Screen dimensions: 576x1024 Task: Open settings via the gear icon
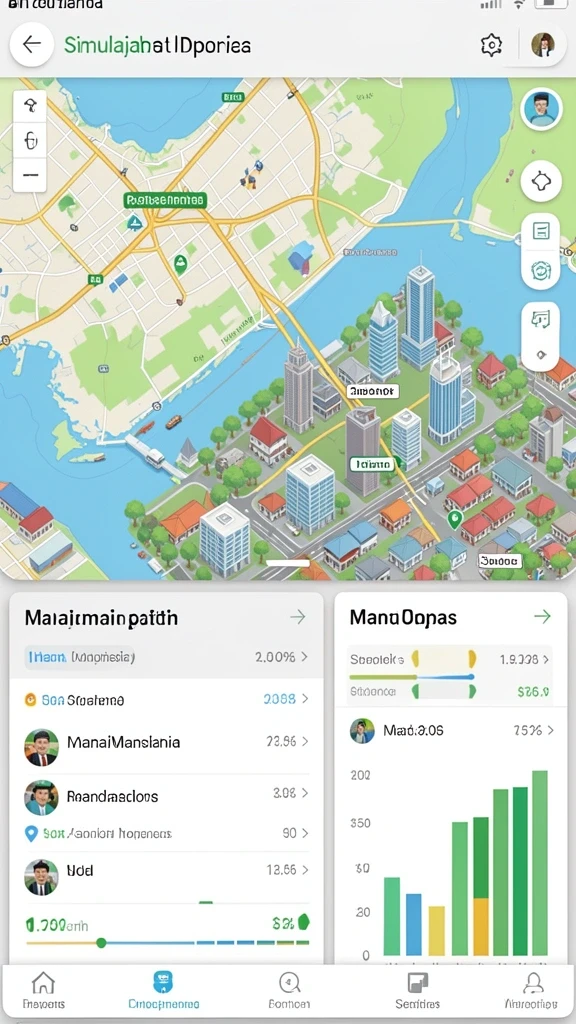491,44
